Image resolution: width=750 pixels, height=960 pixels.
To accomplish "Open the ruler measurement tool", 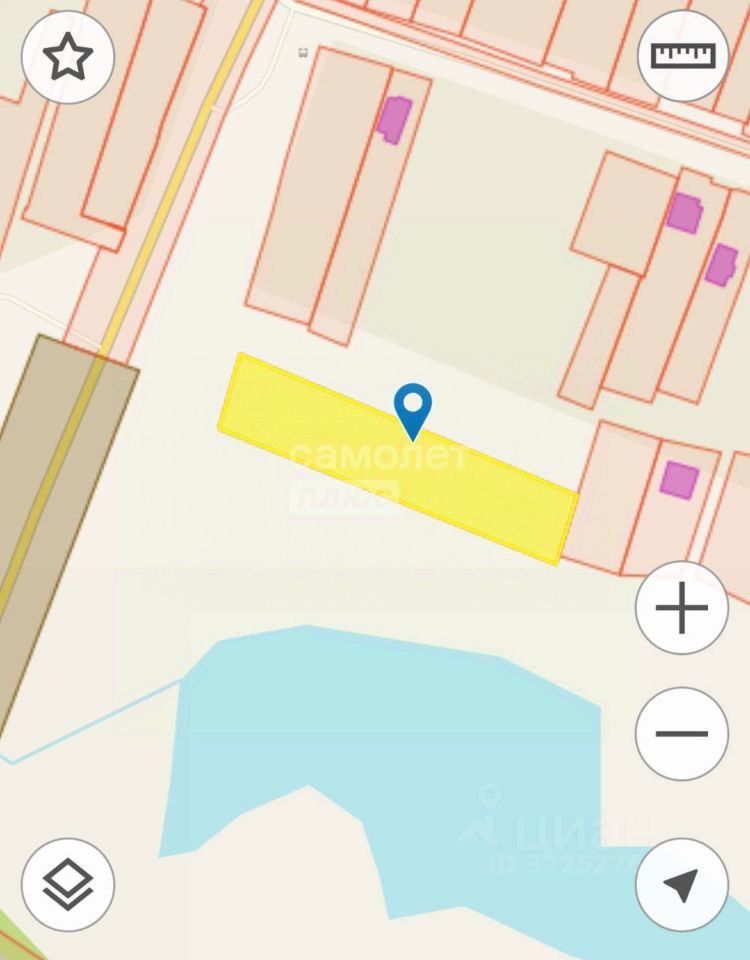I will point(683,56).
